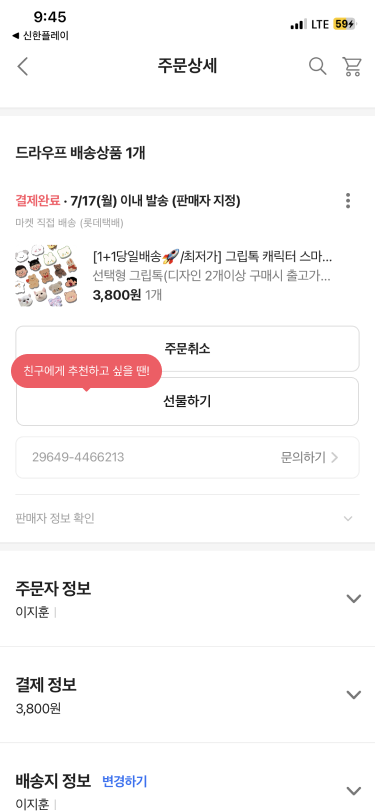Screen dimensions: 375x812
Task: Return to the 신한플레이 app
Action: (40, 36)
